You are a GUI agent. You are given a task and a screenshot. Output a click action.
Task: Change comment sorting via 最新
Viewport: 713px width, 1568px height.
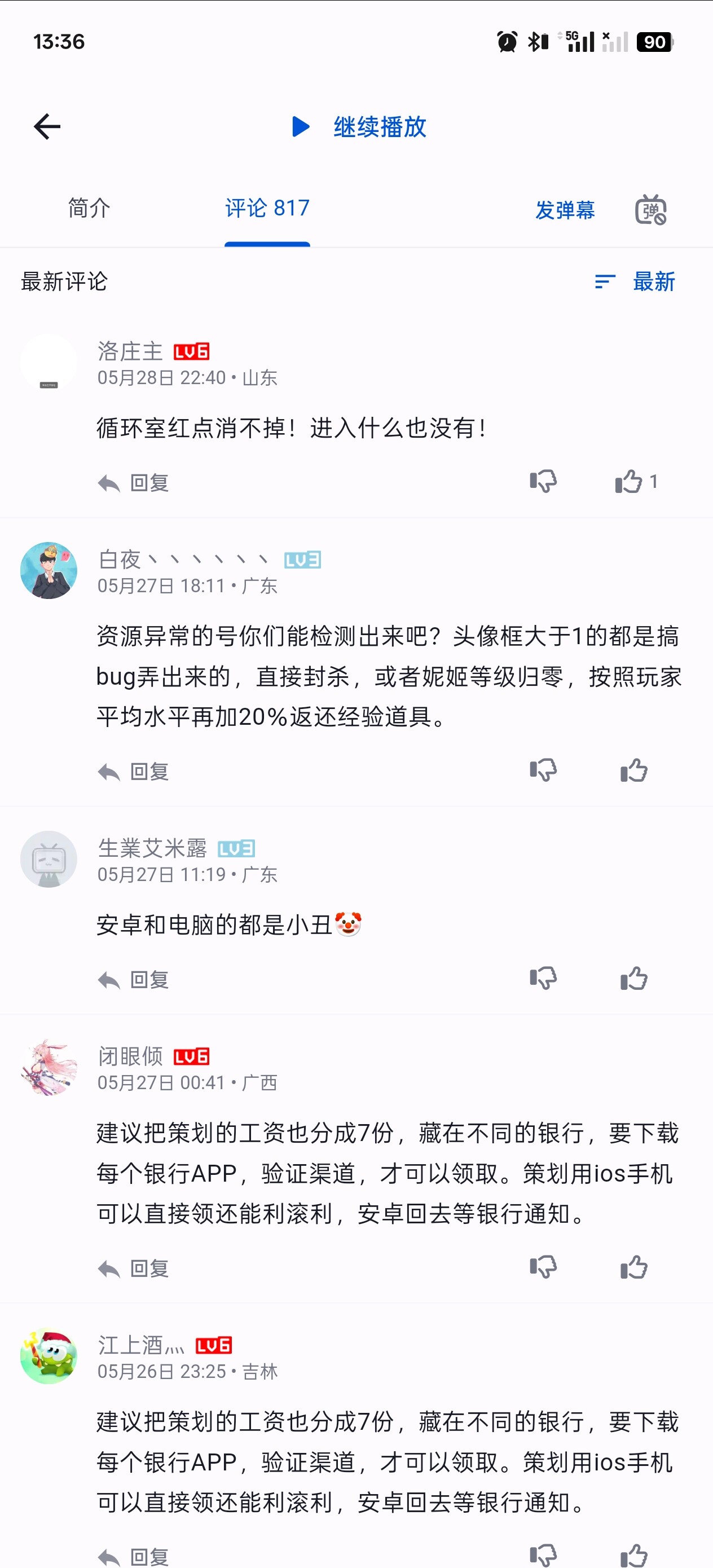[x=636, y=281]
